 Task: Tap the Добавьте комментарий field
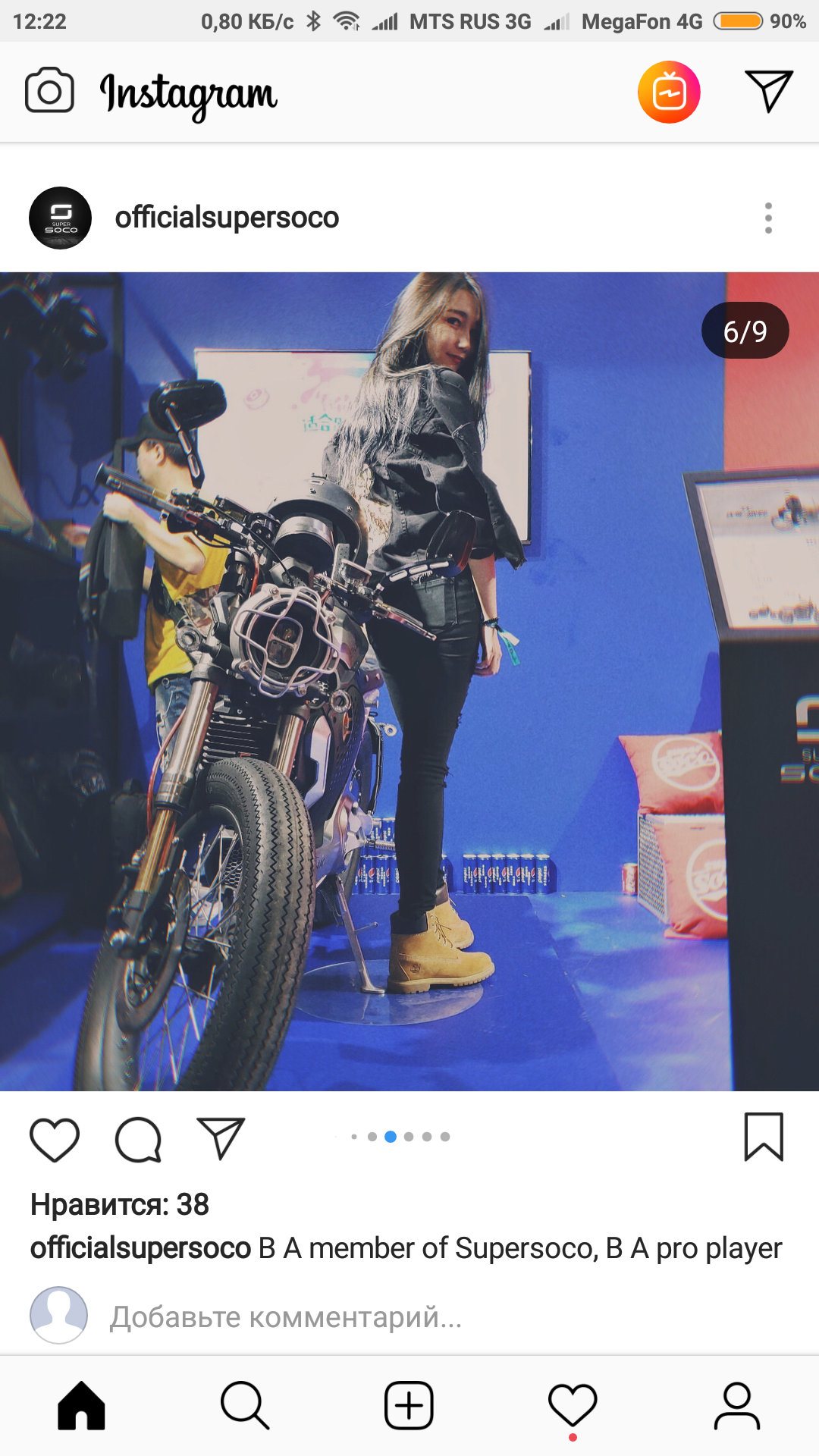click(x=286, y=1317)
